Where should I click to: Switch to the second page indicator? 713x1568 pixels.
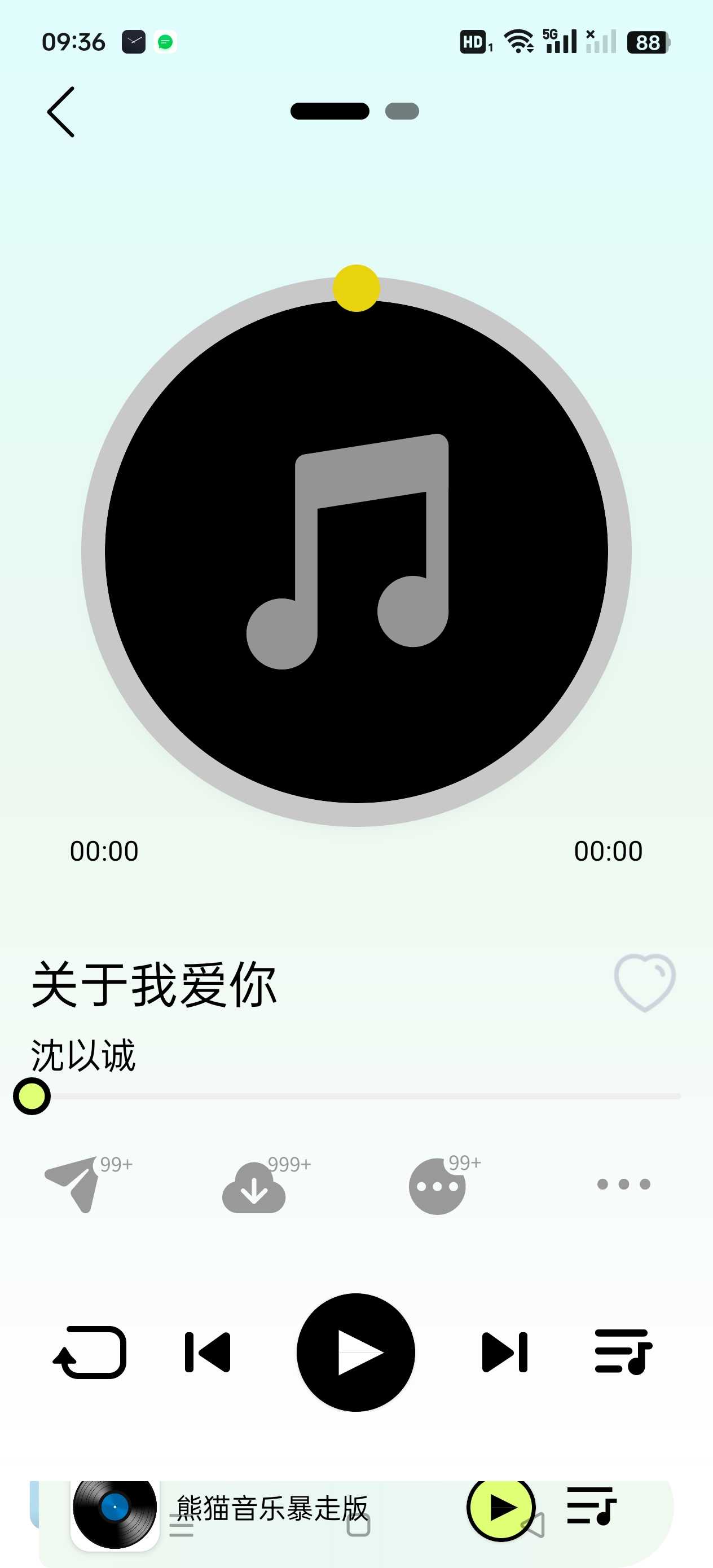click(x=402, y=111)
